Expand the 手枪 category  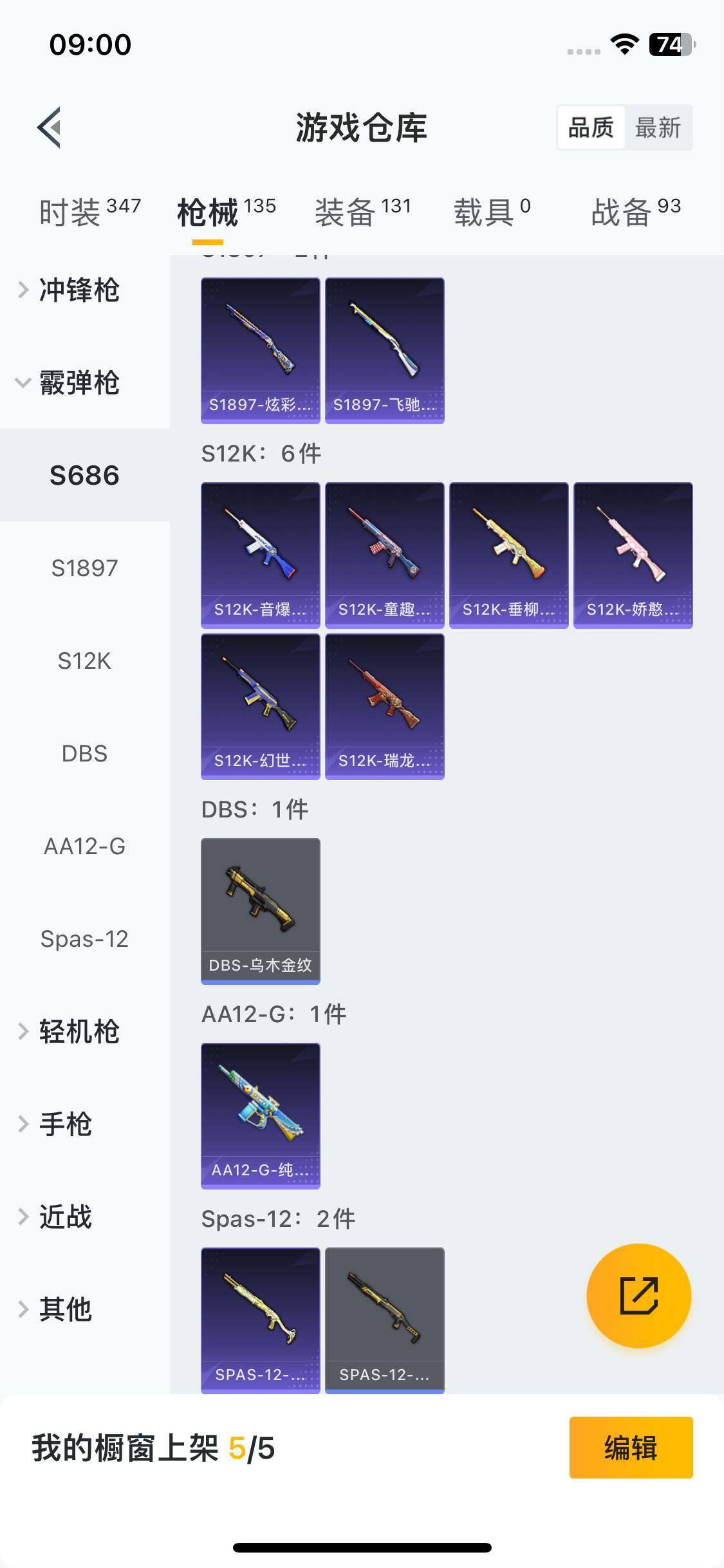(x=66, y=1124)
